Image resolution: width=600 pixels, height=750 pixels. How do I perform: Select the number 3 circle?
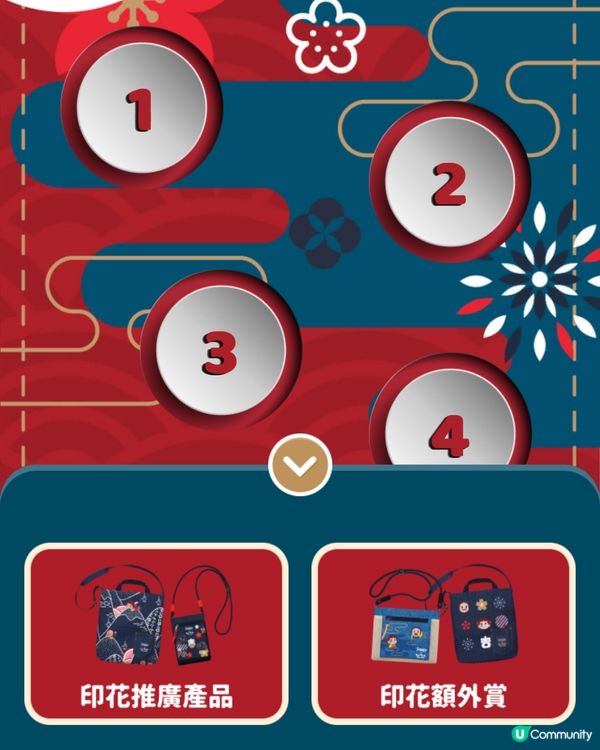tap(220, 351)
